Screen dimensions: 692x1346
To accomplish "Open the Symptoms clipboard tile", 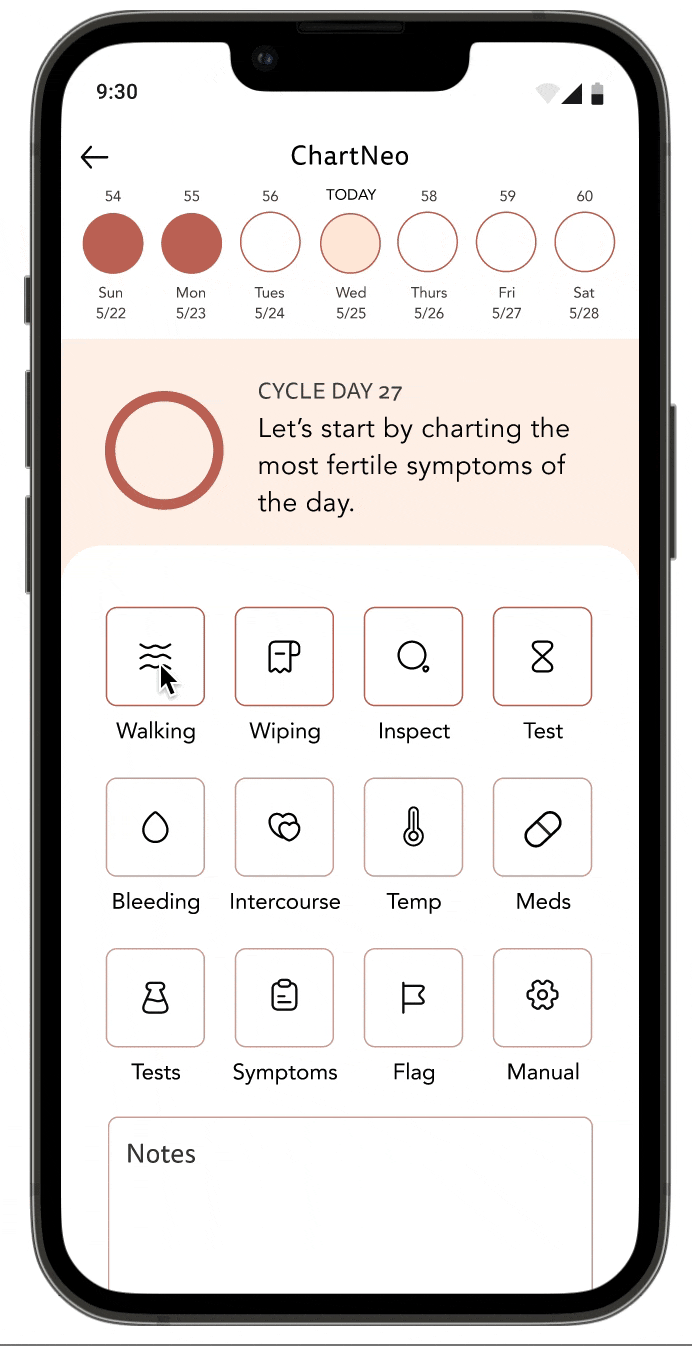I will [284, 997].
